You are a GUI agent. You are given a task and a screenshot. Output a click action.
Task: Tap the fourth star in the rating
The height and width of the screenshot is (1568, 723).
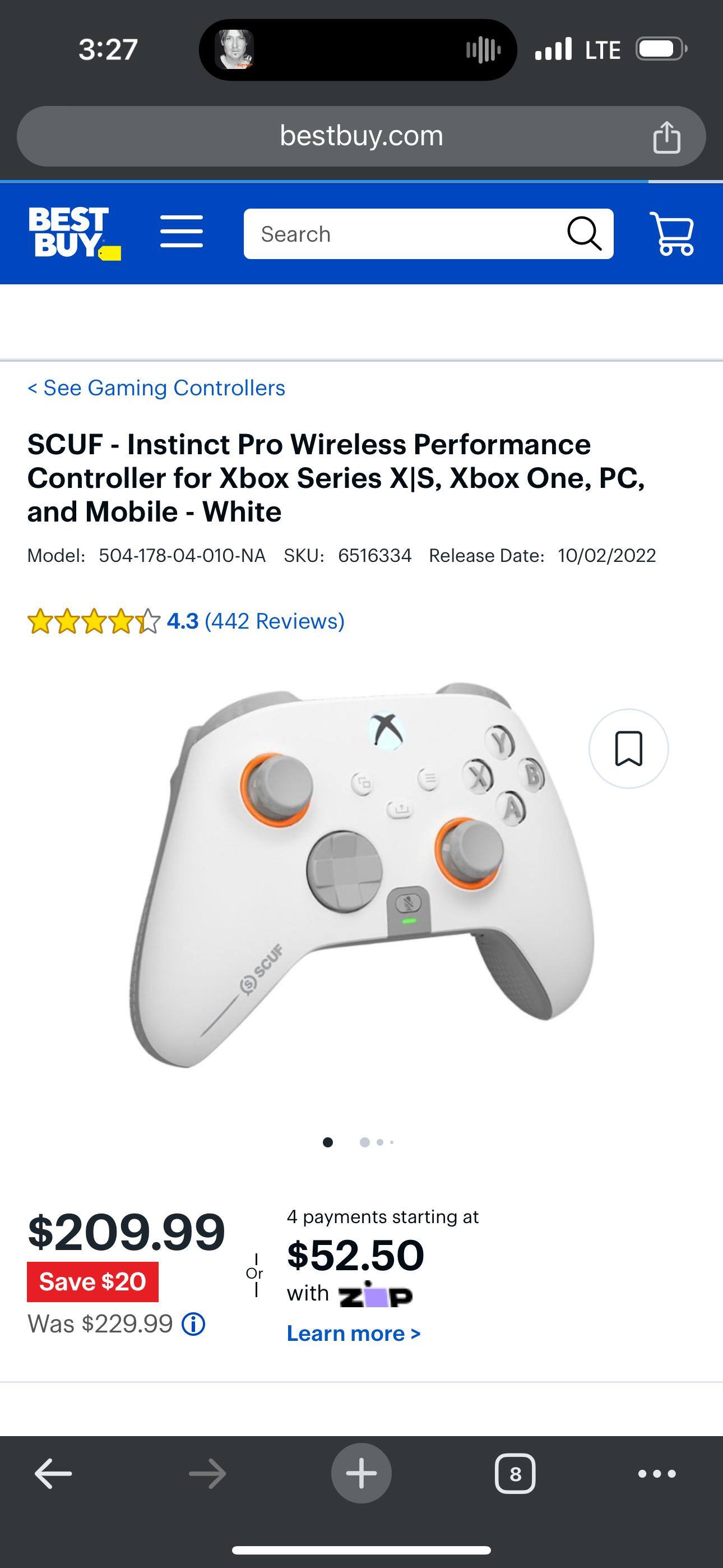tap(119, 621)
